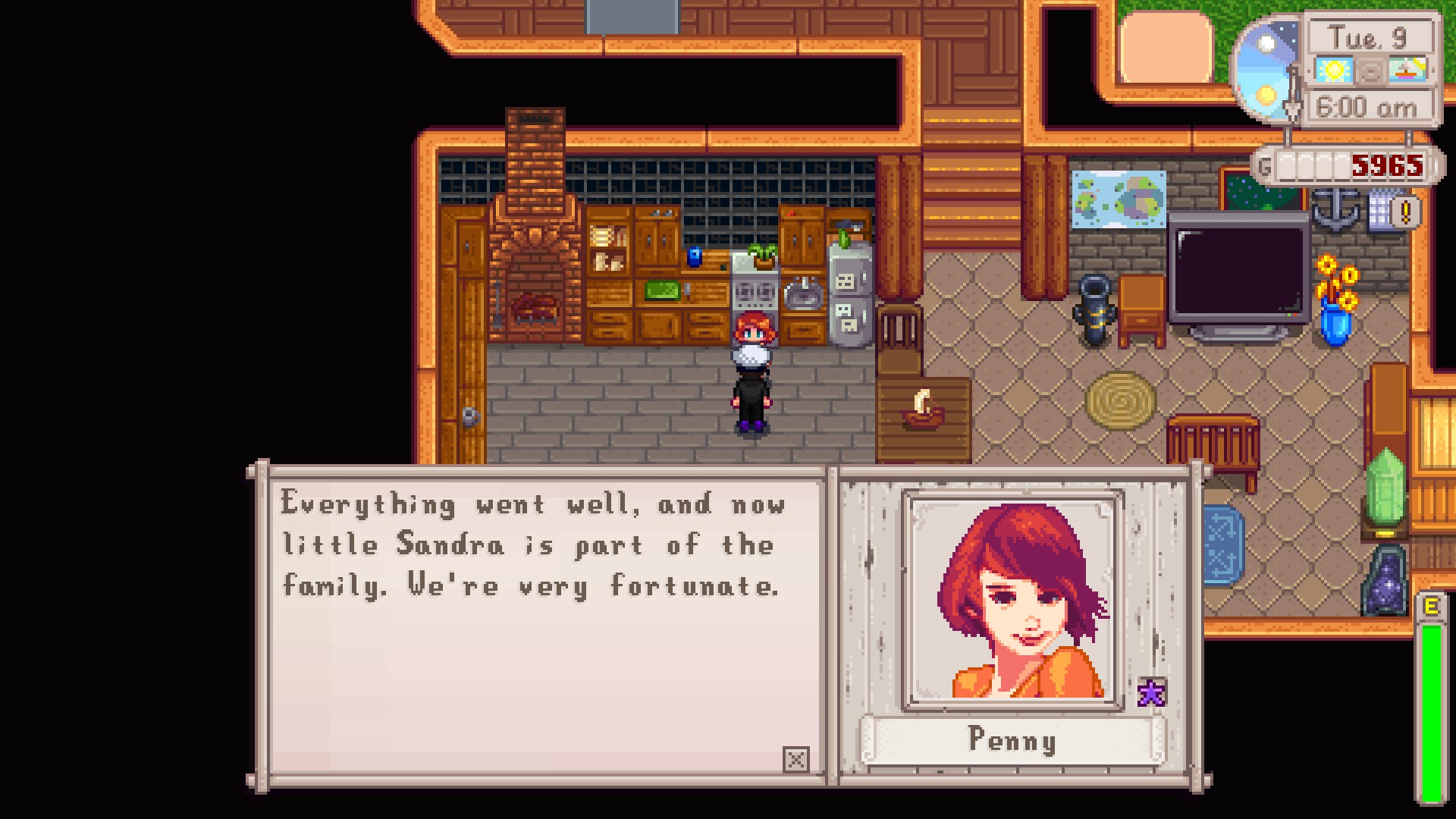
Task: Open the quest journal exclamation icon
Action: (x=1404, y=212)
